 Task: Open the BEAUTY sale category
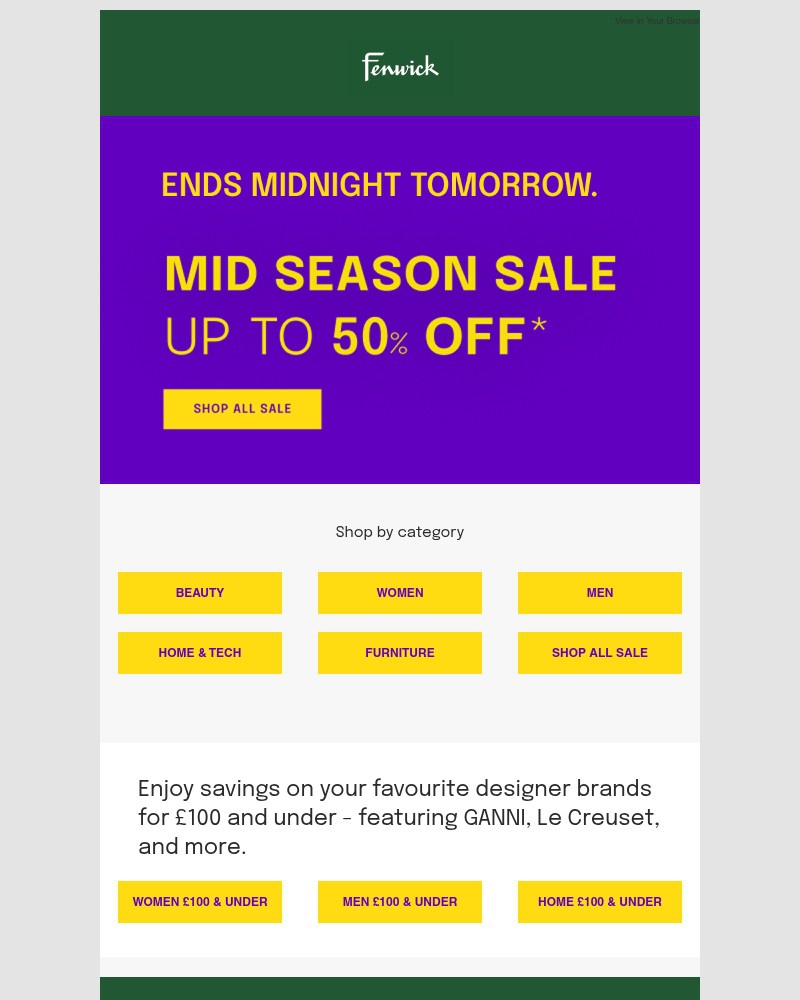(x=199, y=592)
